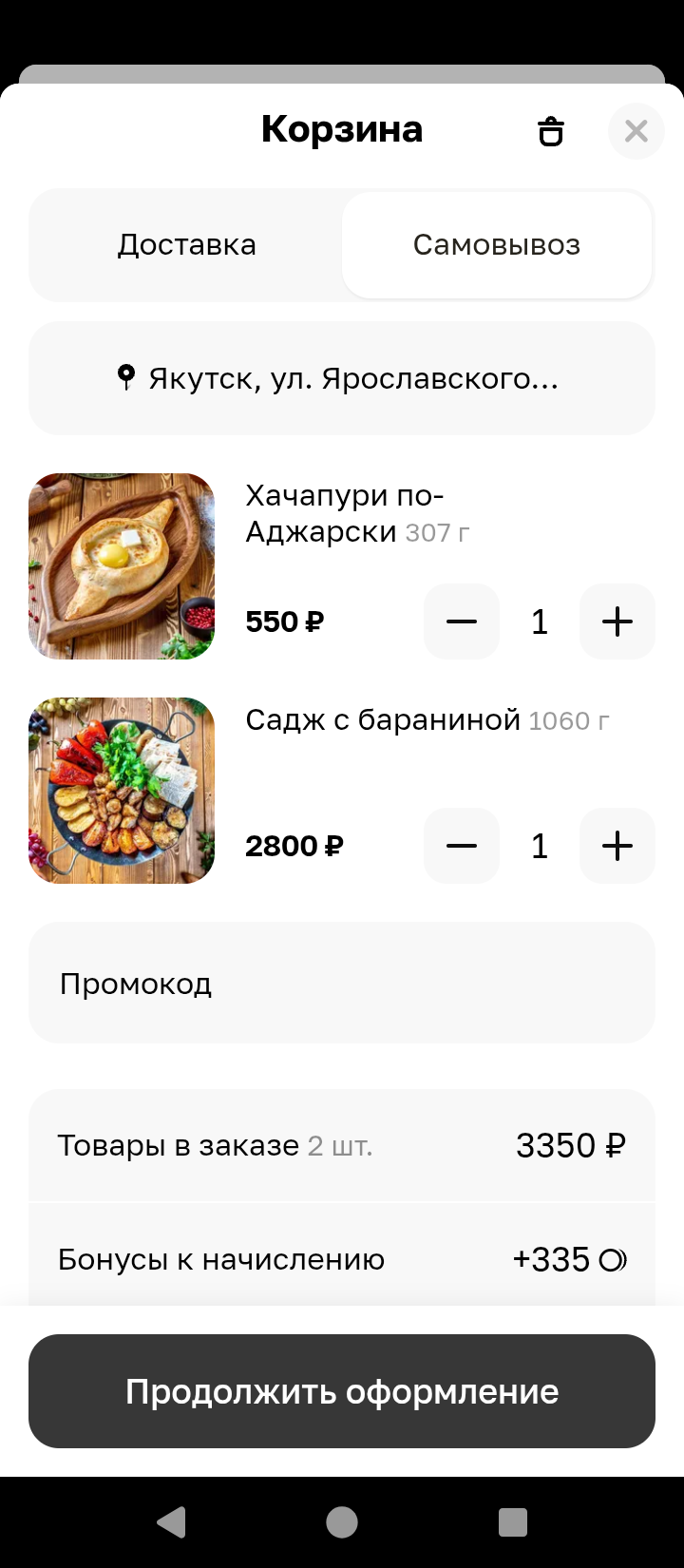The height and width of the screenshot is (1568, 684).
Task: Reduce Садж с бараниной quantity
Action: pos(462,846)
